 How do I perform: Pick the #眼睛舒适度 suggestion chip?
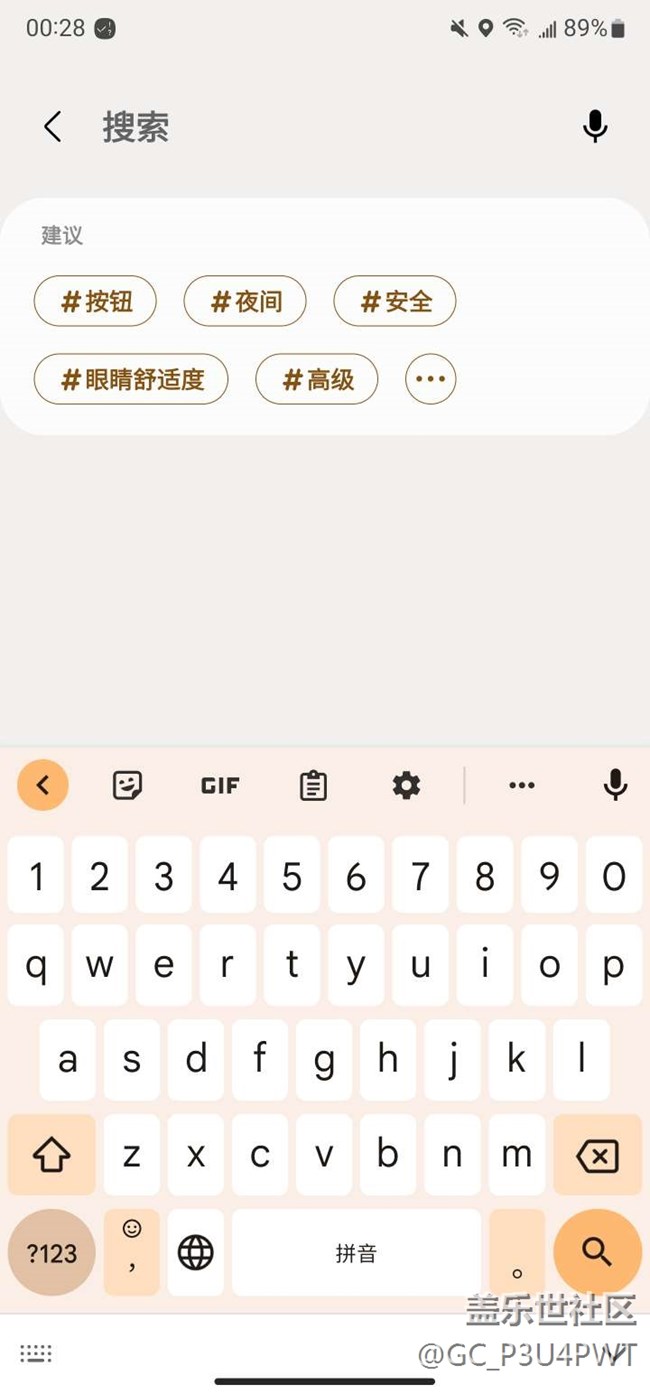(131, 379)
